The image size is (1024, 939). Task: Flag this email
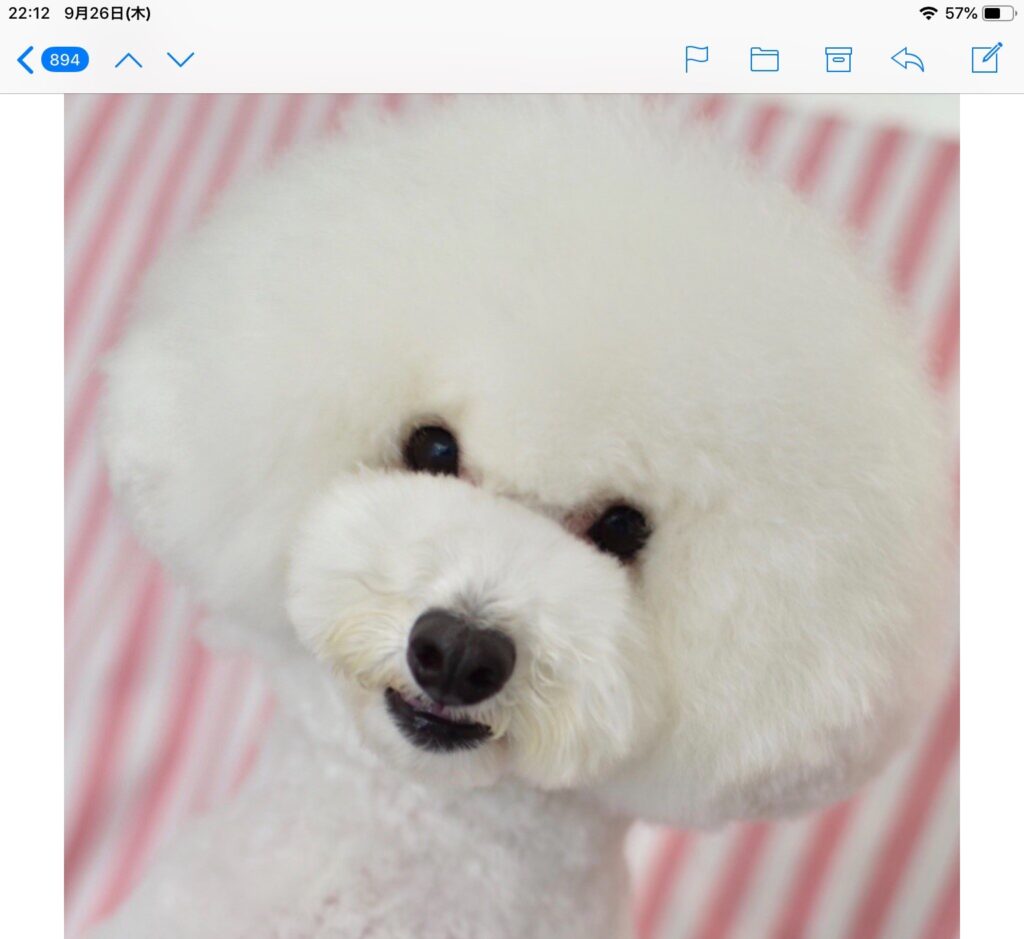click(696, 59)
